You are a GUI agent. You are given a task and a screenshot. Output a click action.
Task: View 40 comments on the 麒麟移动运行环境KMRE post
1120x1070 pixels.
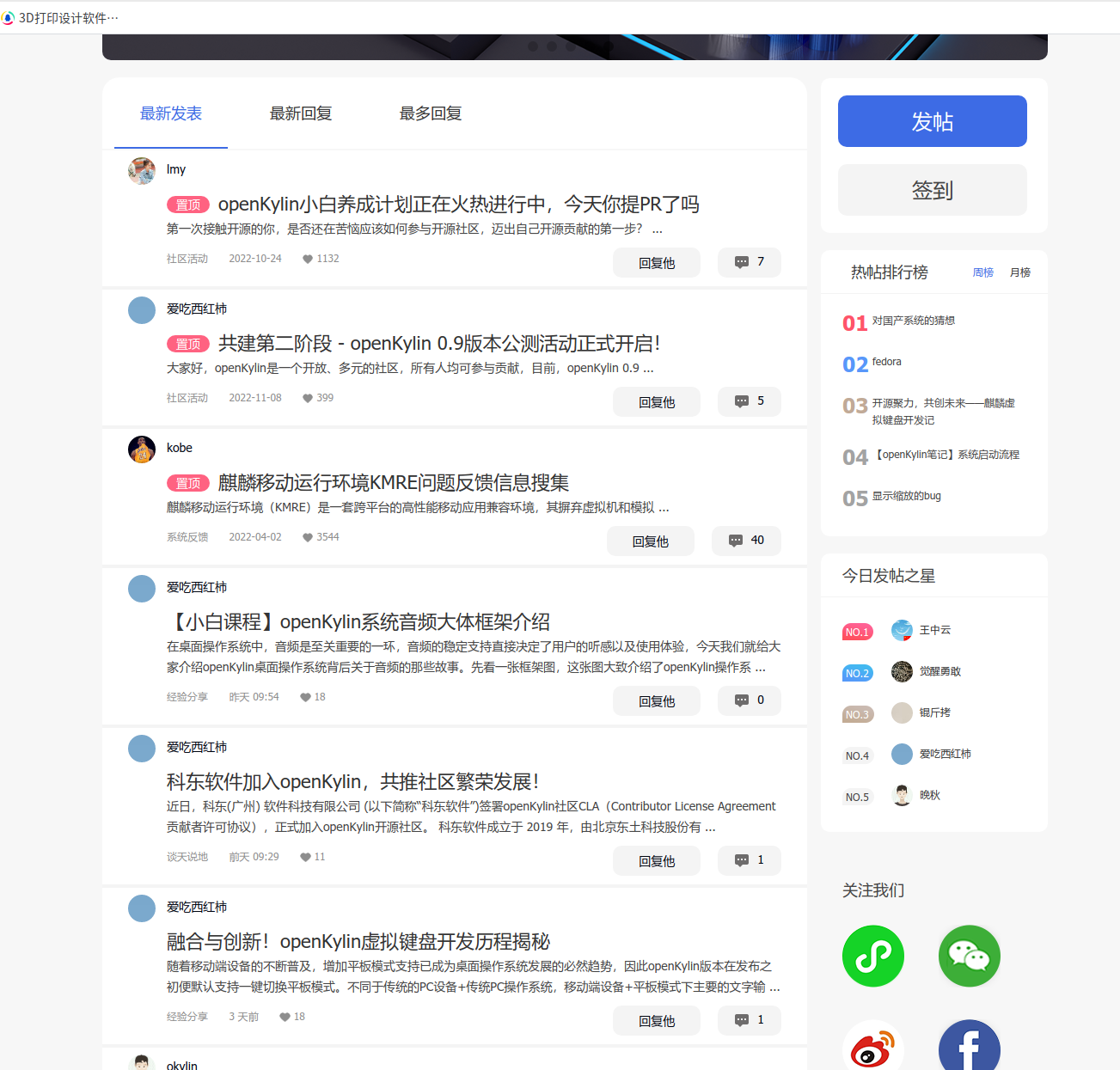tap(746, 541)
